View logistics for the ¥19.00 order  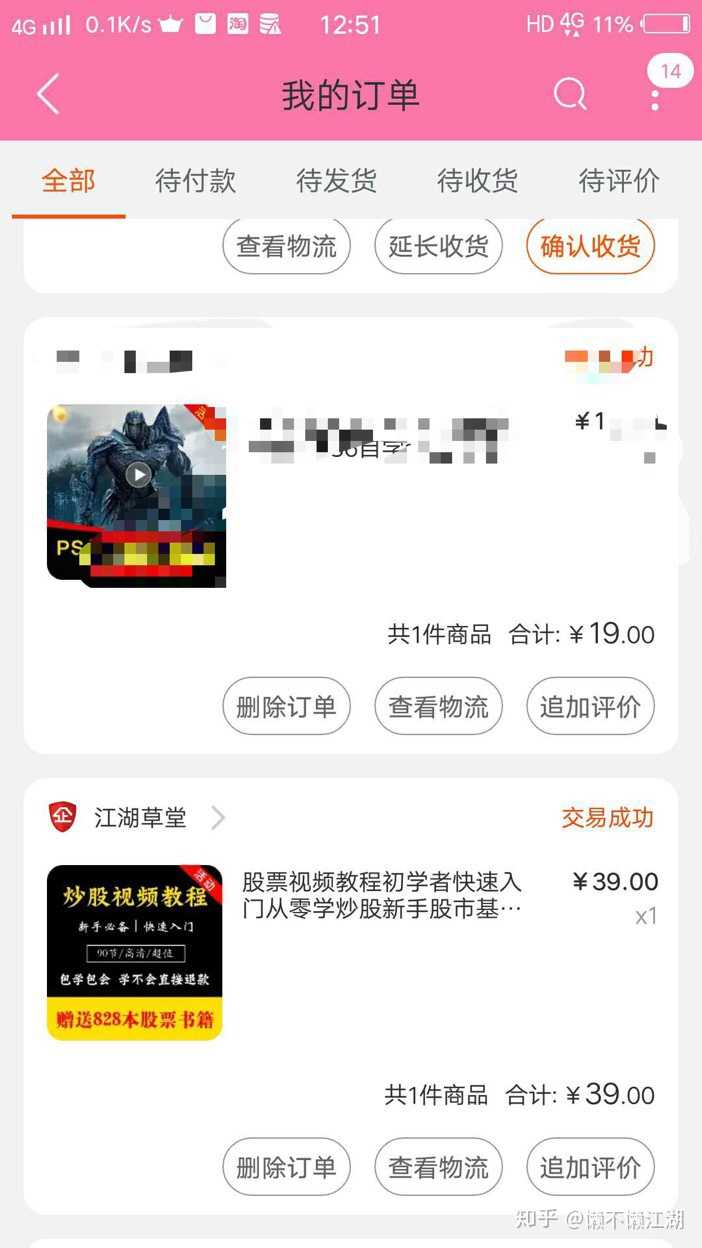click(x=438, y=706)
